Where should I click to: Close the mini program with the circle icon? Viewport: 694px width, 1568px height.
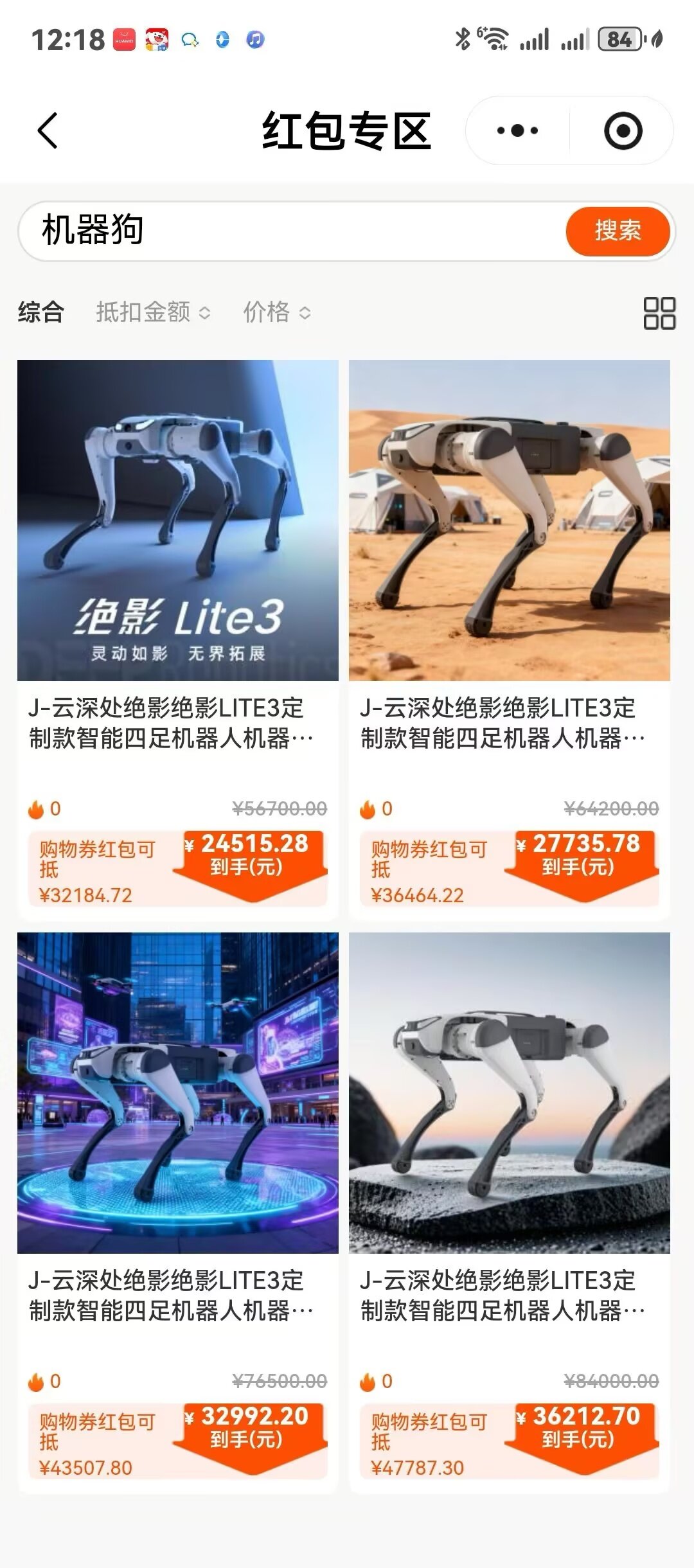coord(623,130)
